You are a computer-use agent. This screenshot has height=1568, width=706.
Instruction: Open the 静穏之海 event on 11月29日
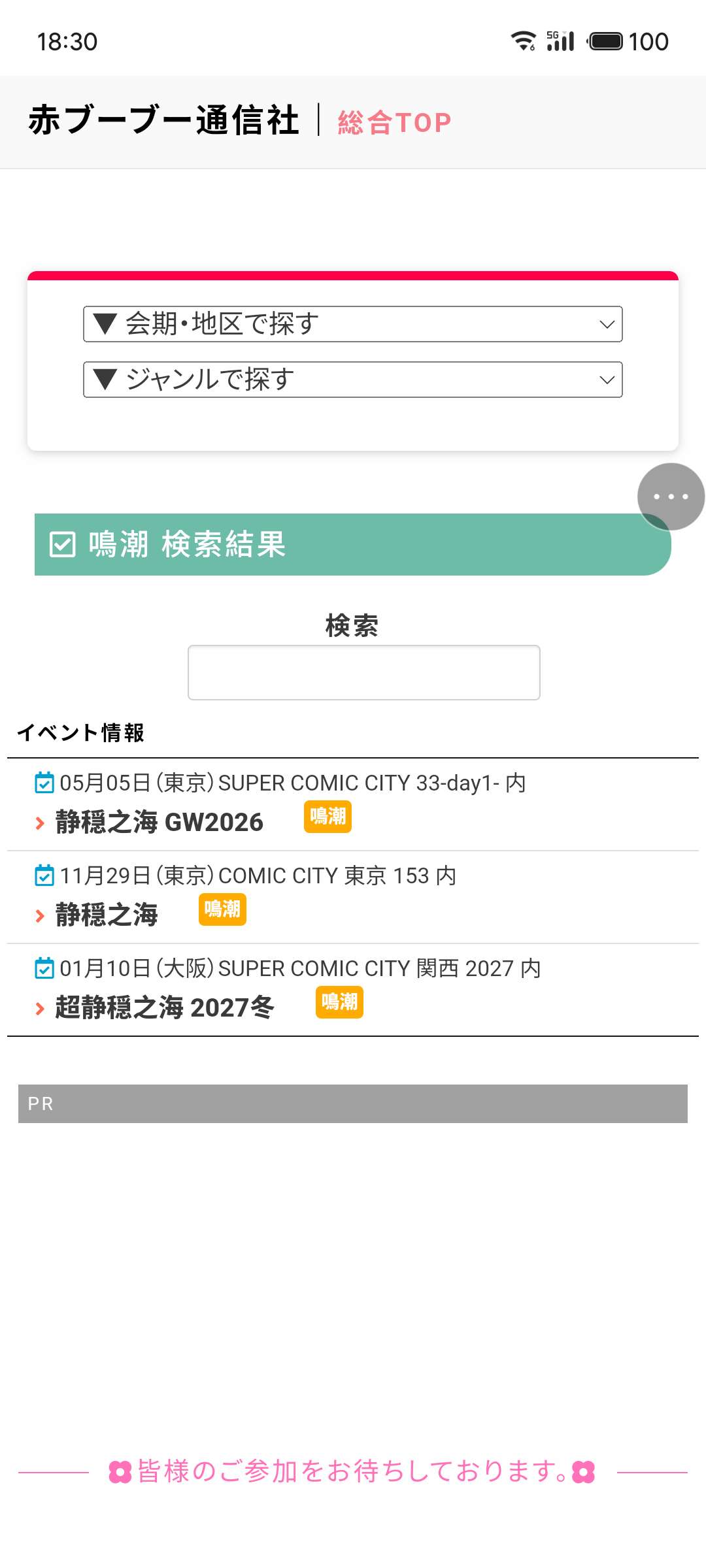point(107,915)
